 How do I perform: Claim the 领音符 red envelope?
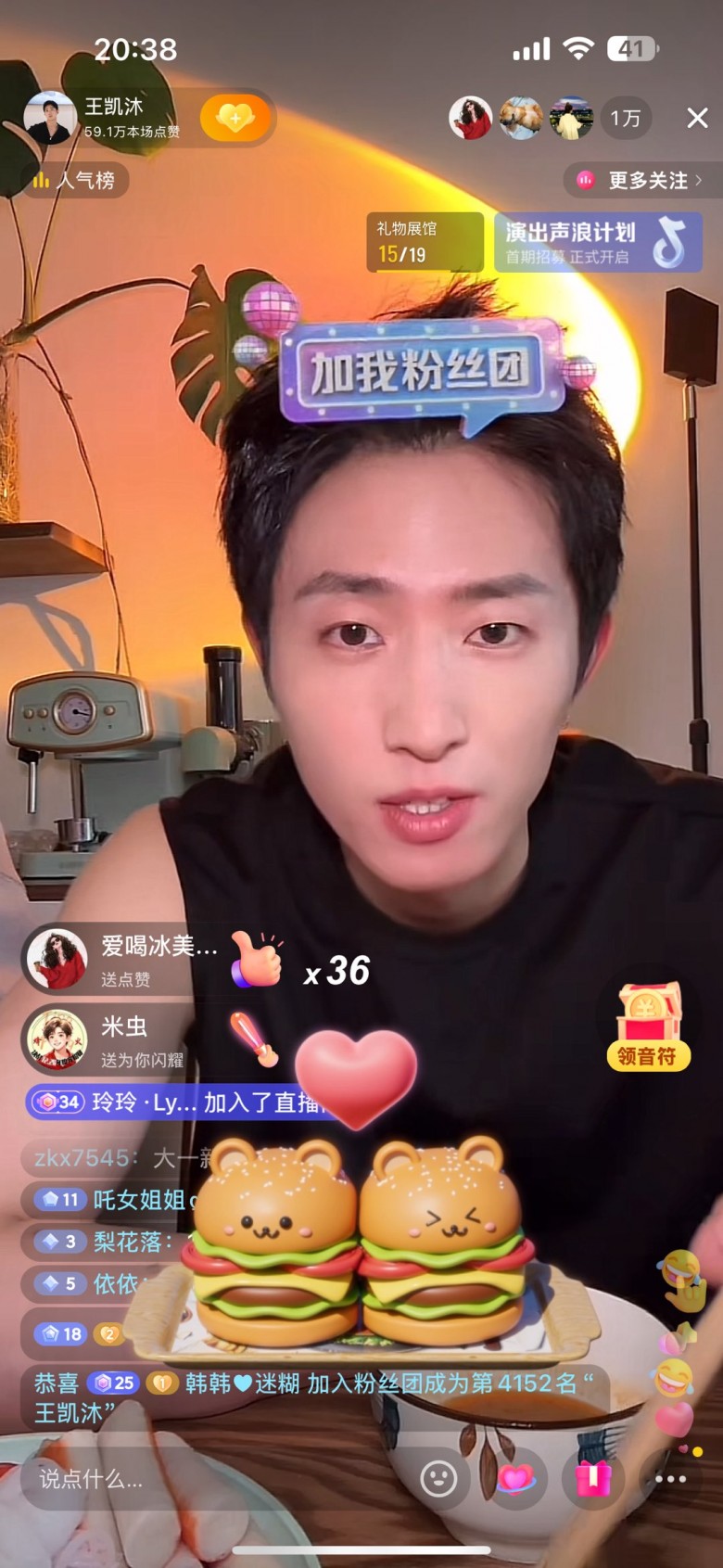click(649, 1026)
